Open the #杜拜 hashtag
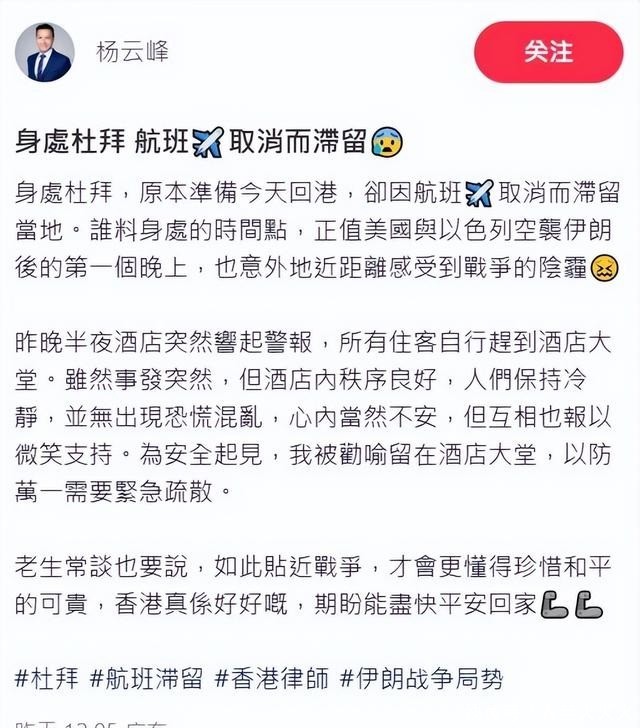Screen dimensions: 640x728 click(x=47, y=679)
